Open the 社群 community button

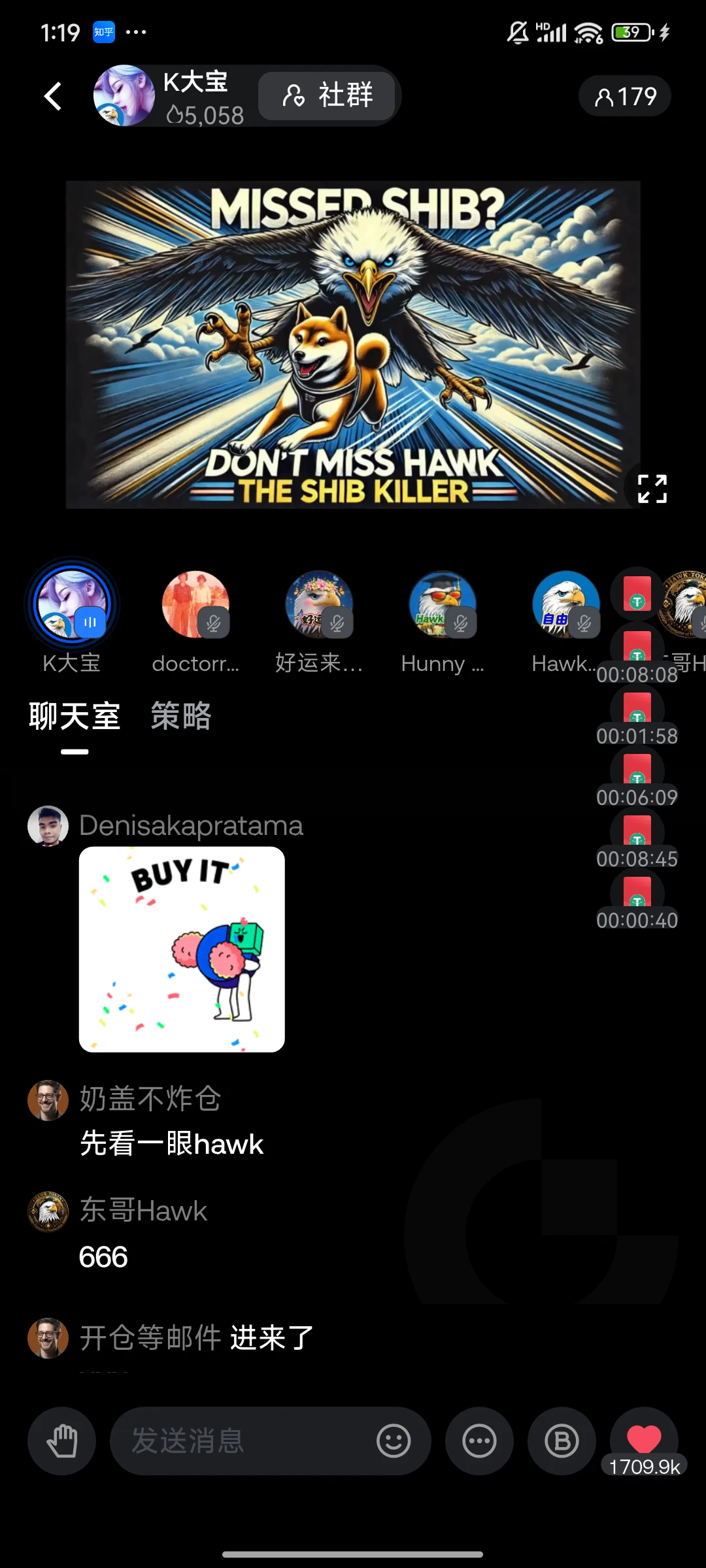pyautogui.click(x=327, y=95)
